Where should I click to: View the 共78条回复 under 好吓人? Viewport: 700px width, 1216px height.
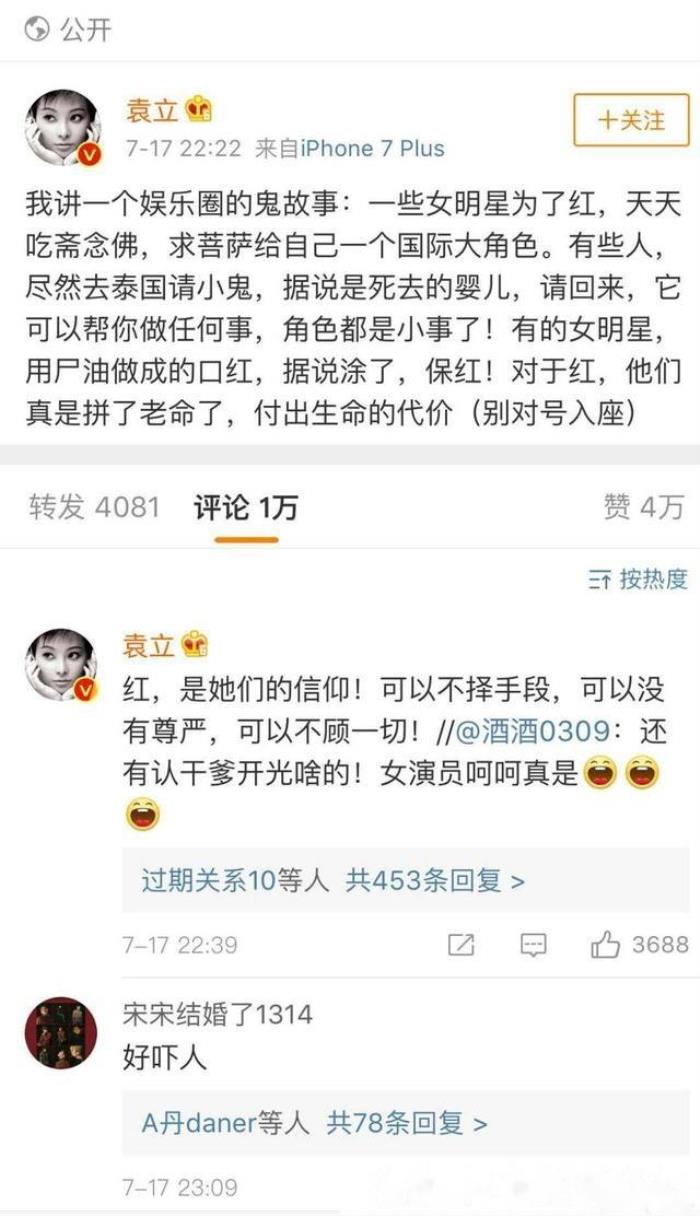406,1122
